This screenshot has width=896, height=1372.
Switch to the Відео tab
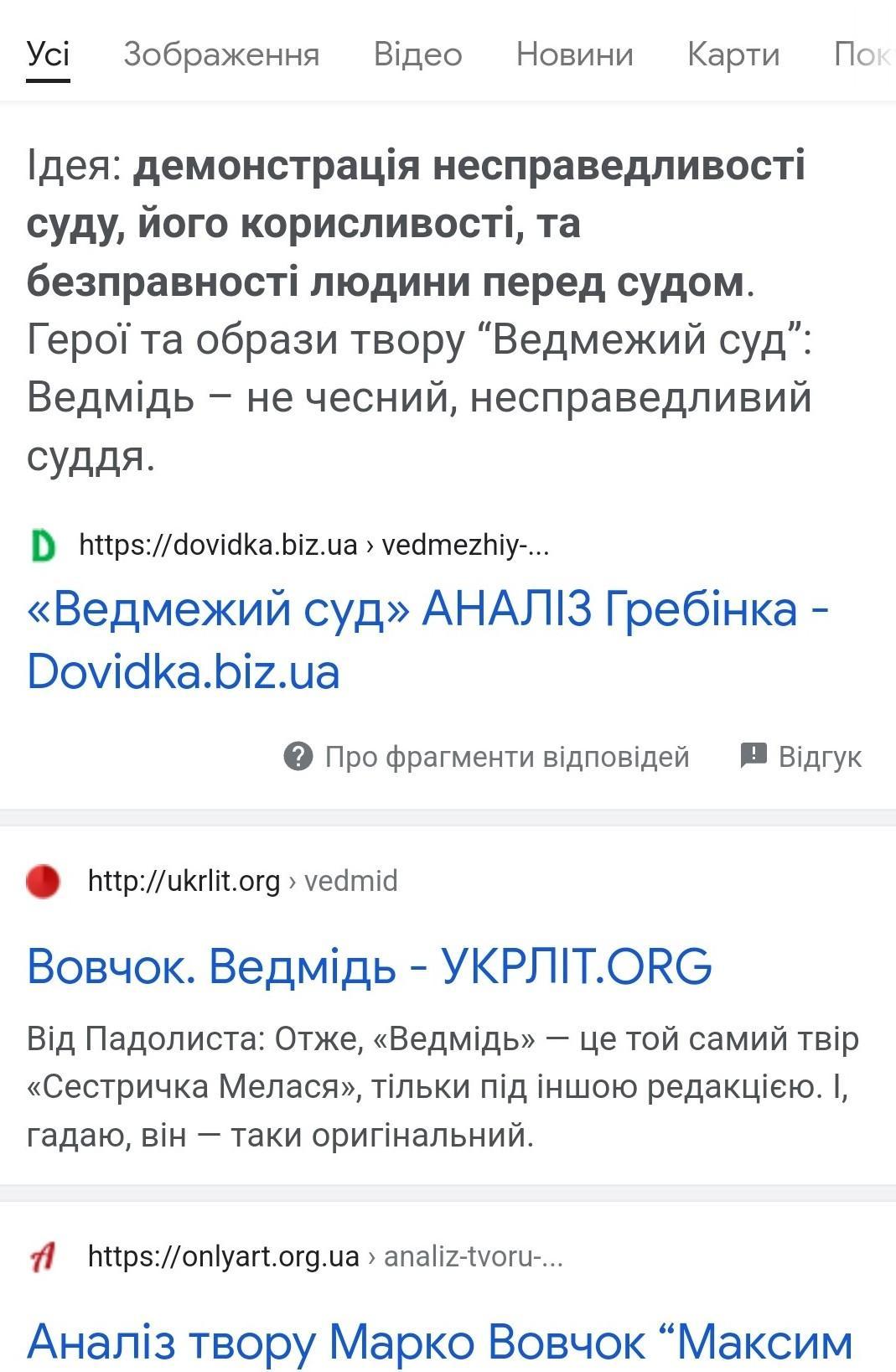point(417,54)
